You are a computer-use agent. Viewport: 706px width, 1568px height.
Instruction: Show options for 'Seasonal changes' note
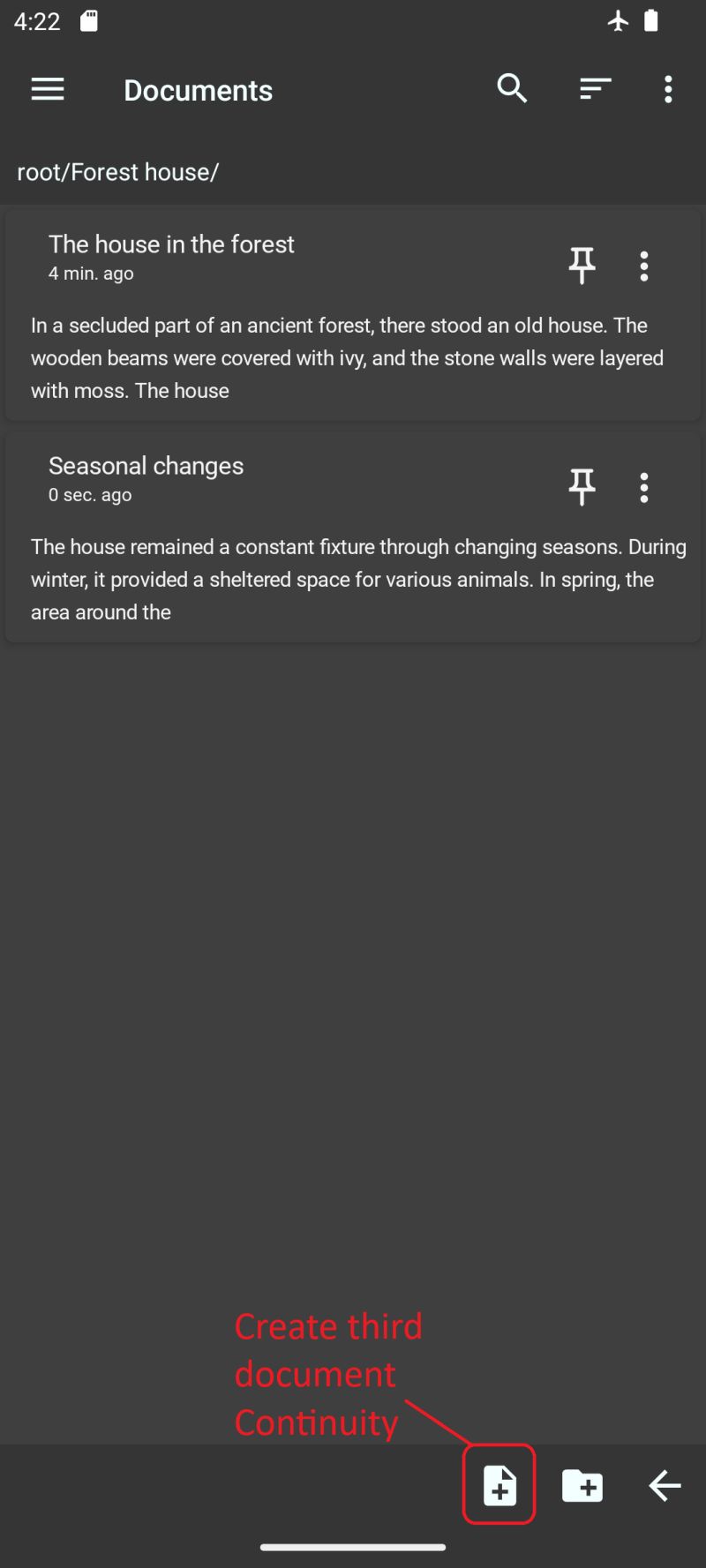pos(644,487)
